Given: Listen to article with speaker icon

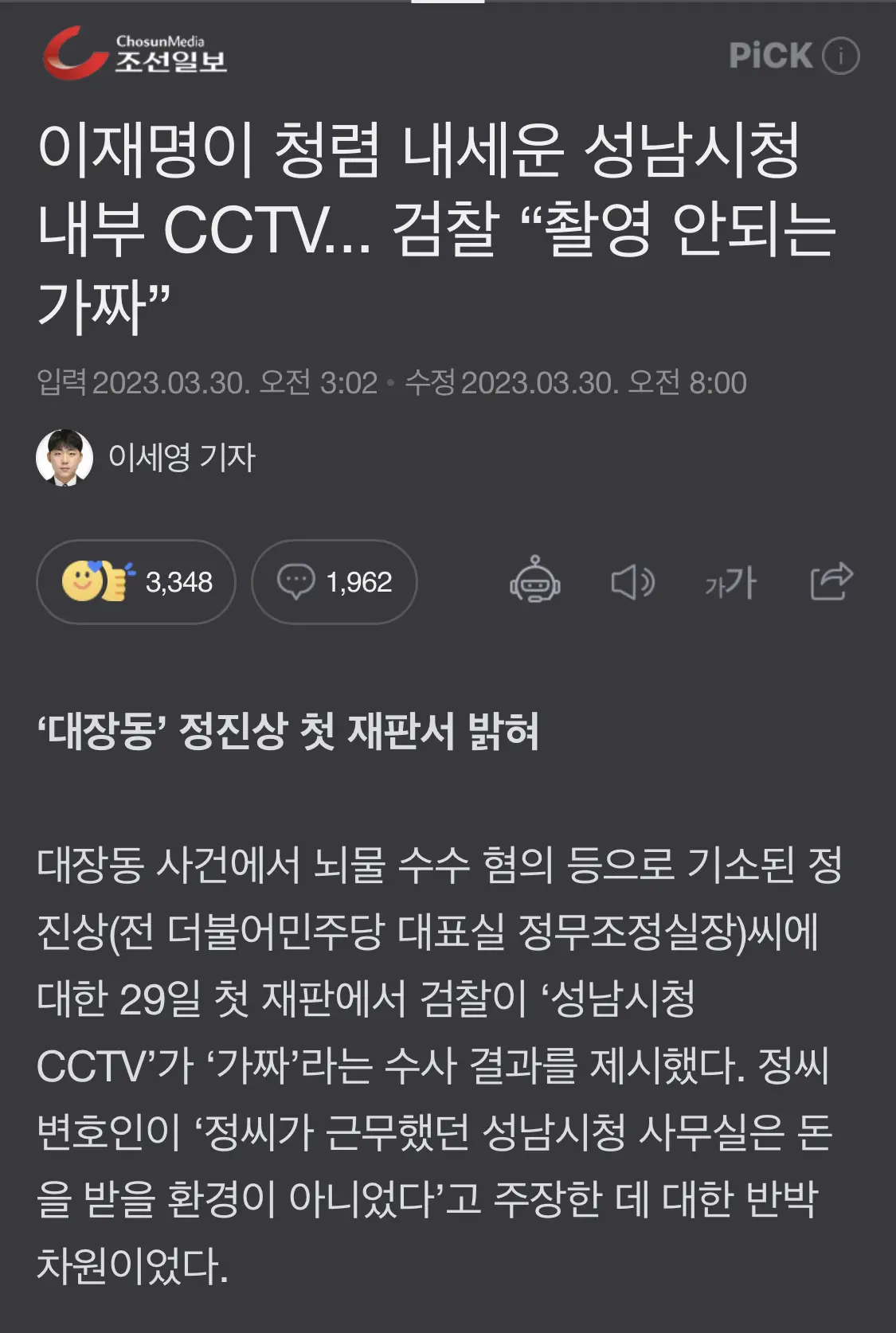Looking at the screenshot, I should coord(632,582).
